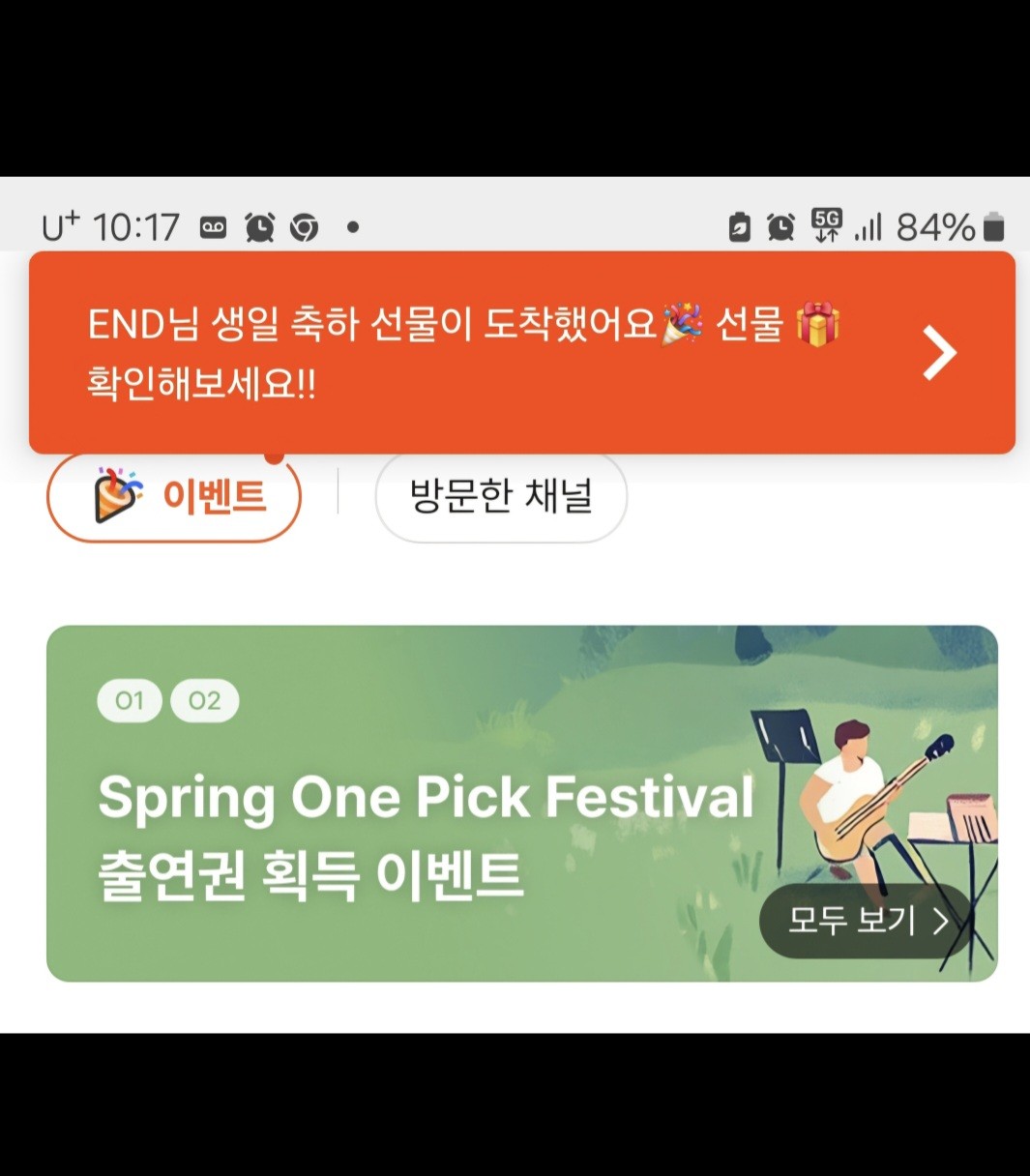
Task: Tap 모두 보기 on the festival banner
Action: 866,921
